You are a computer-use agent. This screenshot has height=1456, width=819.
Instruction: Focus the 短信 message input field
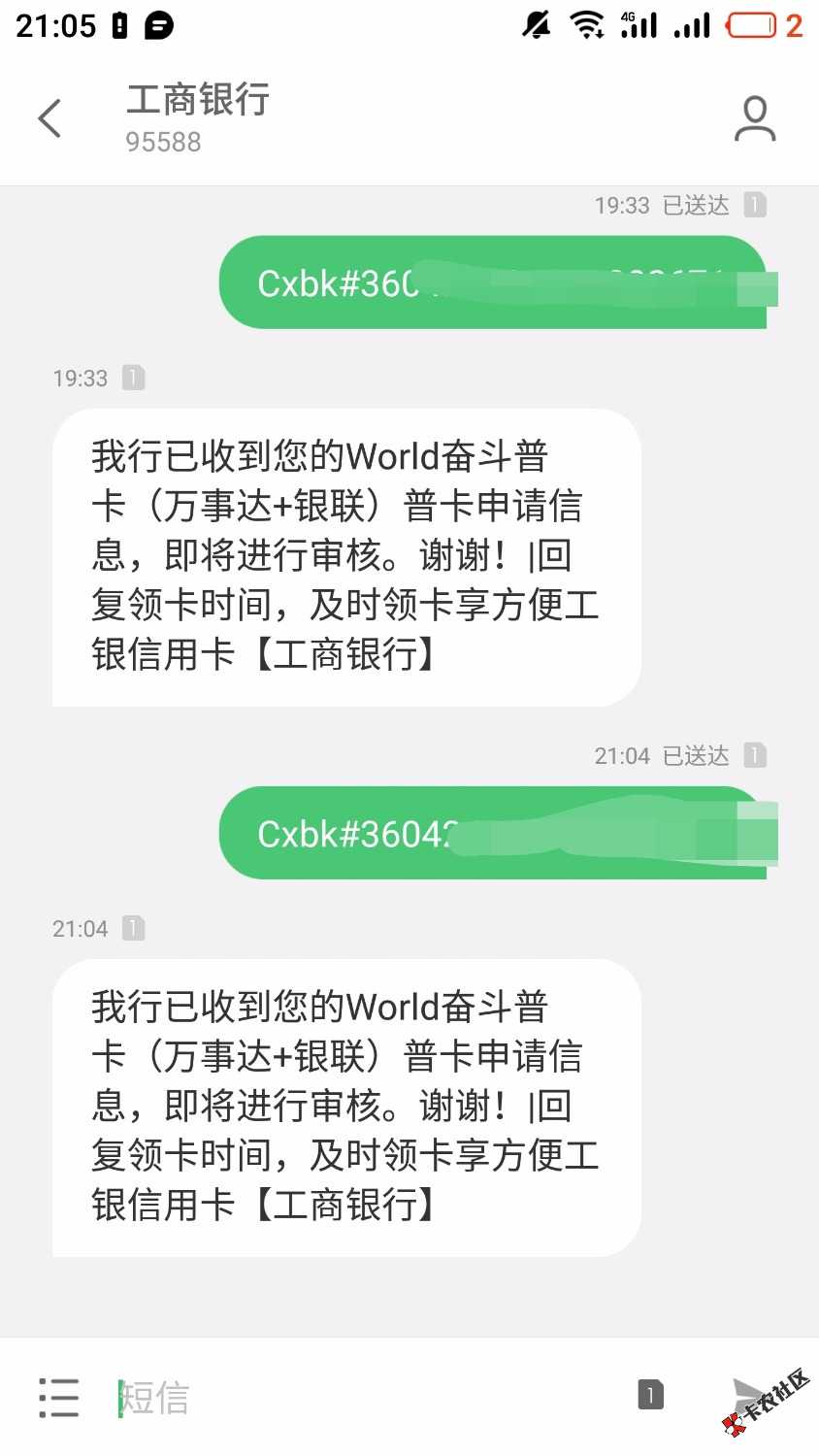click(x=369, y=1398)
